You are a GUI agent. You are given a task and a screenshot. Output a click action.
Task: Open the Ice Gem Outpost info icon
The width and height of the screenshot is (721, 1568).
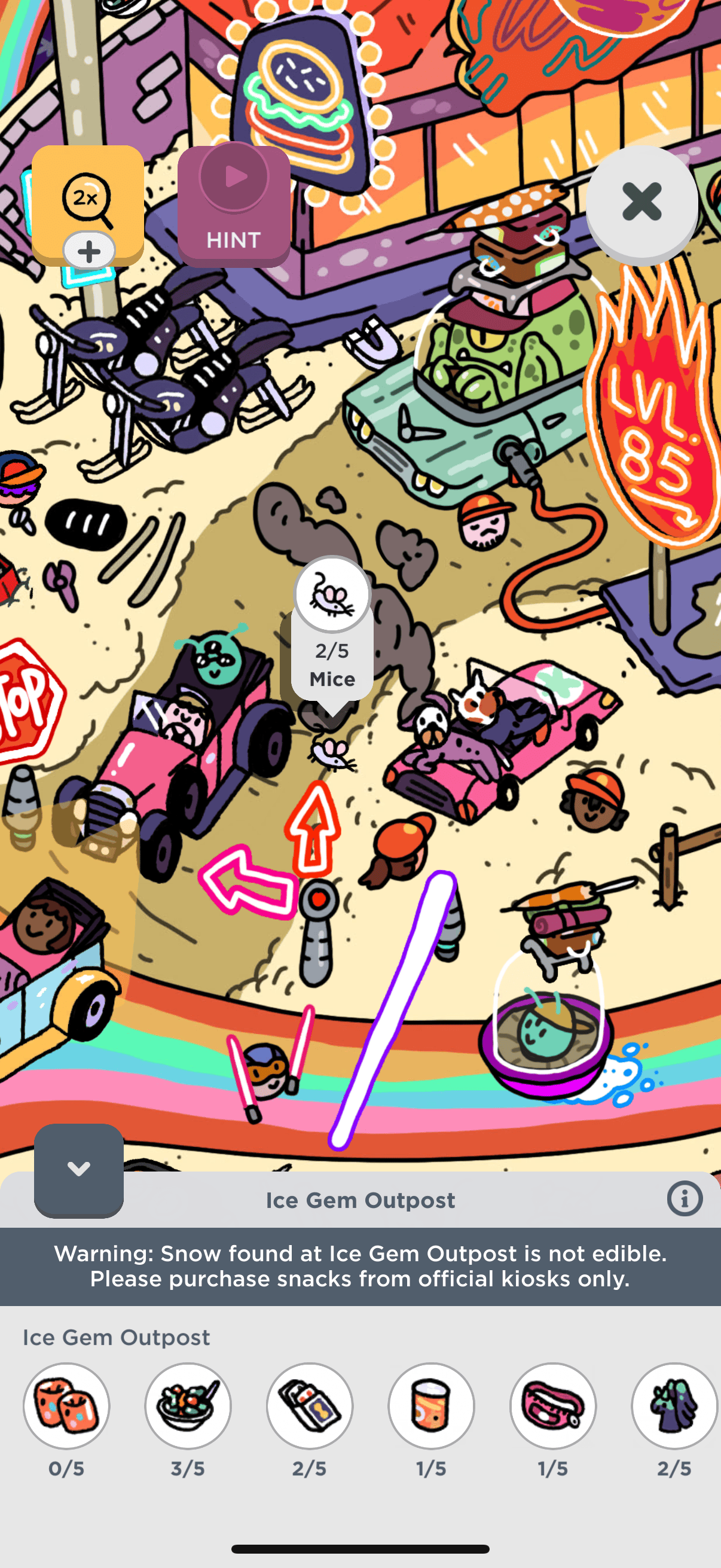click(x=685, y=1199)
